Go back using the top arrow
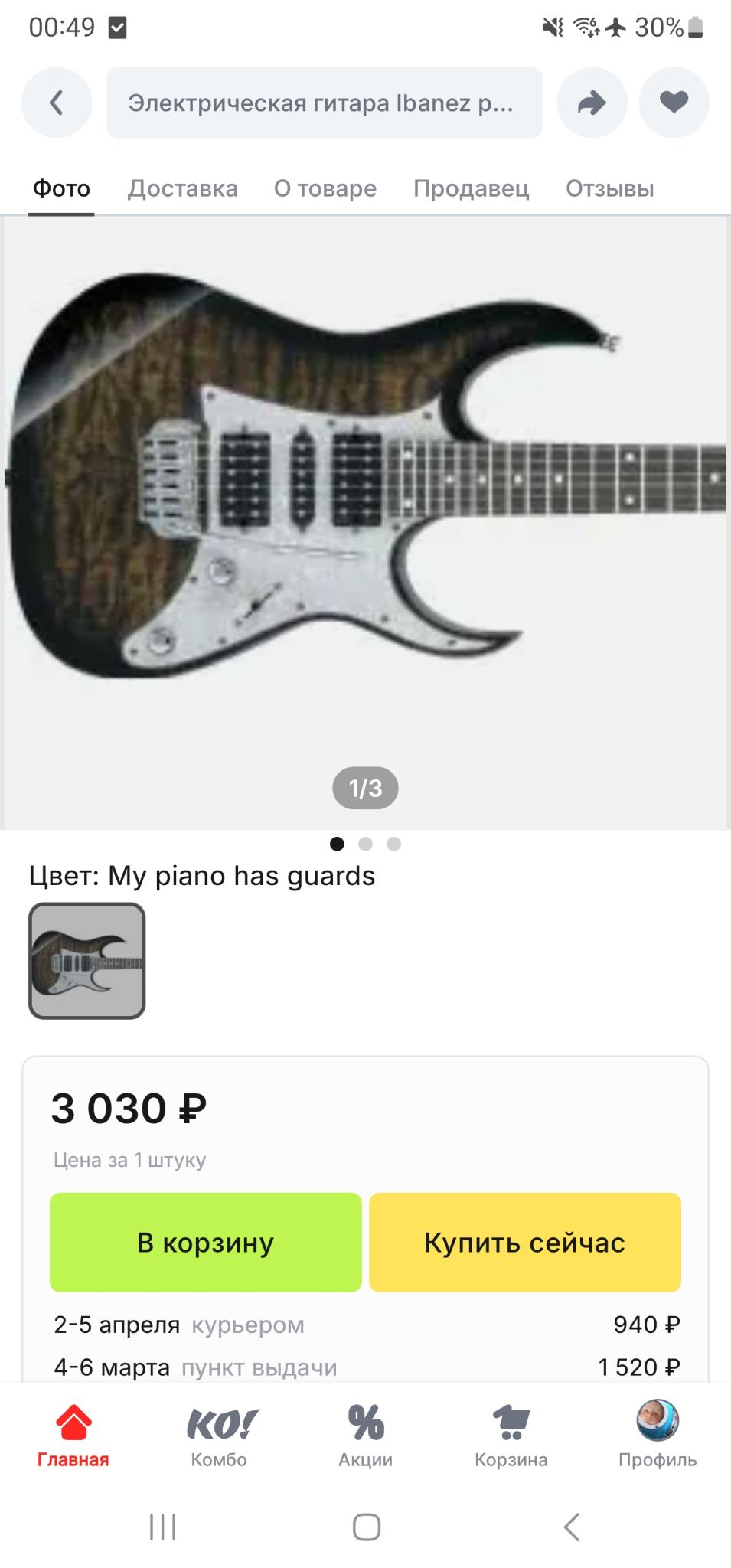The image size is (731, 1568). coord(57,103)
